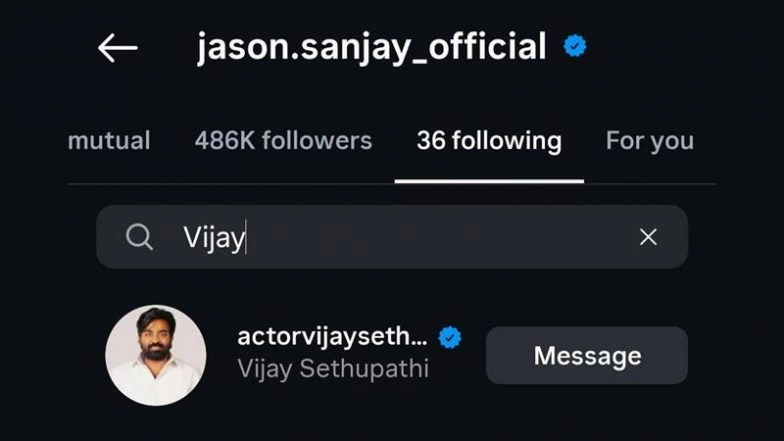
Task: Clear the search text with X
Action: tap(648, 237)
